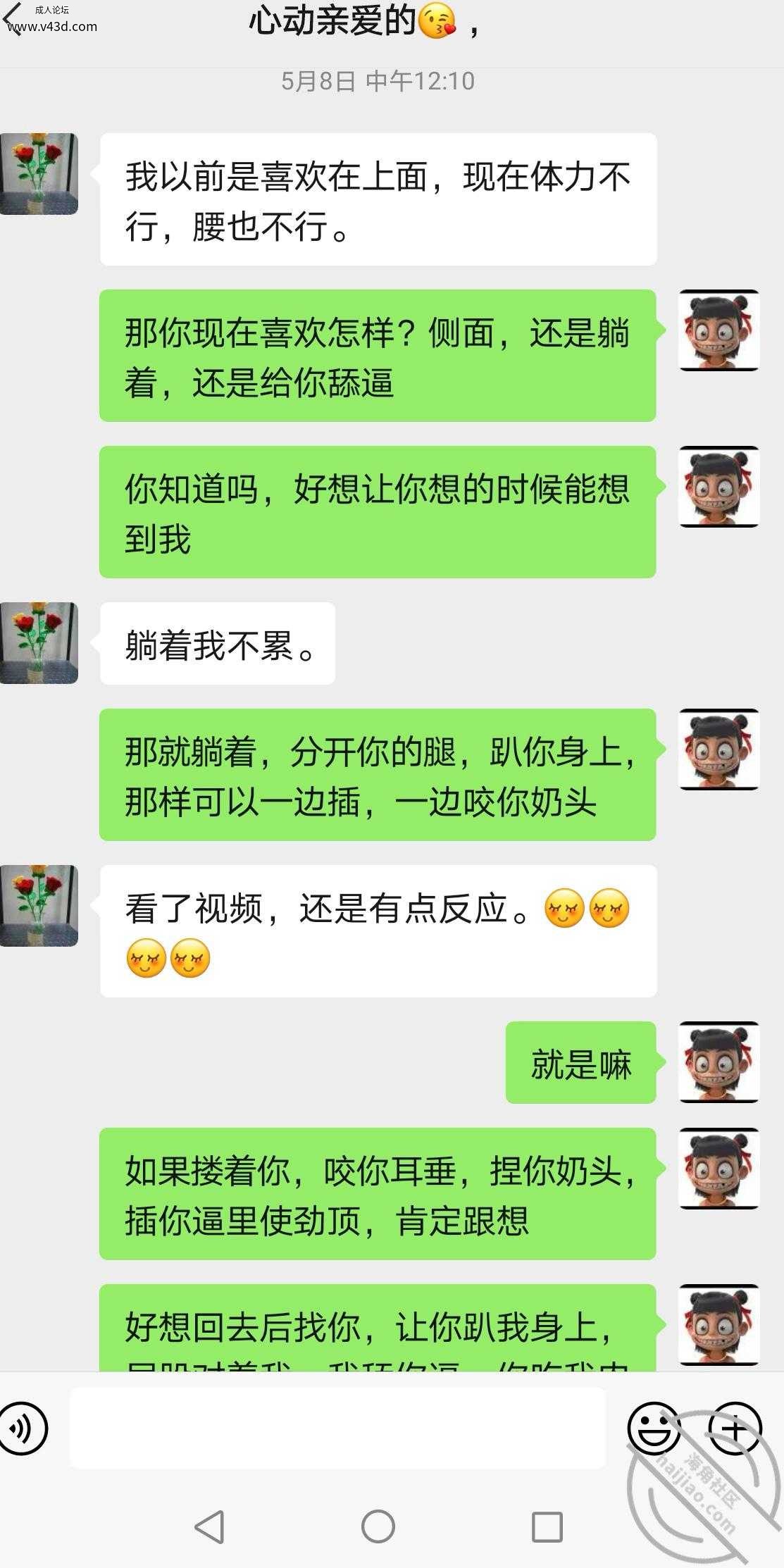
Task: Go back from the chat
Action: (x=13, y=15)
